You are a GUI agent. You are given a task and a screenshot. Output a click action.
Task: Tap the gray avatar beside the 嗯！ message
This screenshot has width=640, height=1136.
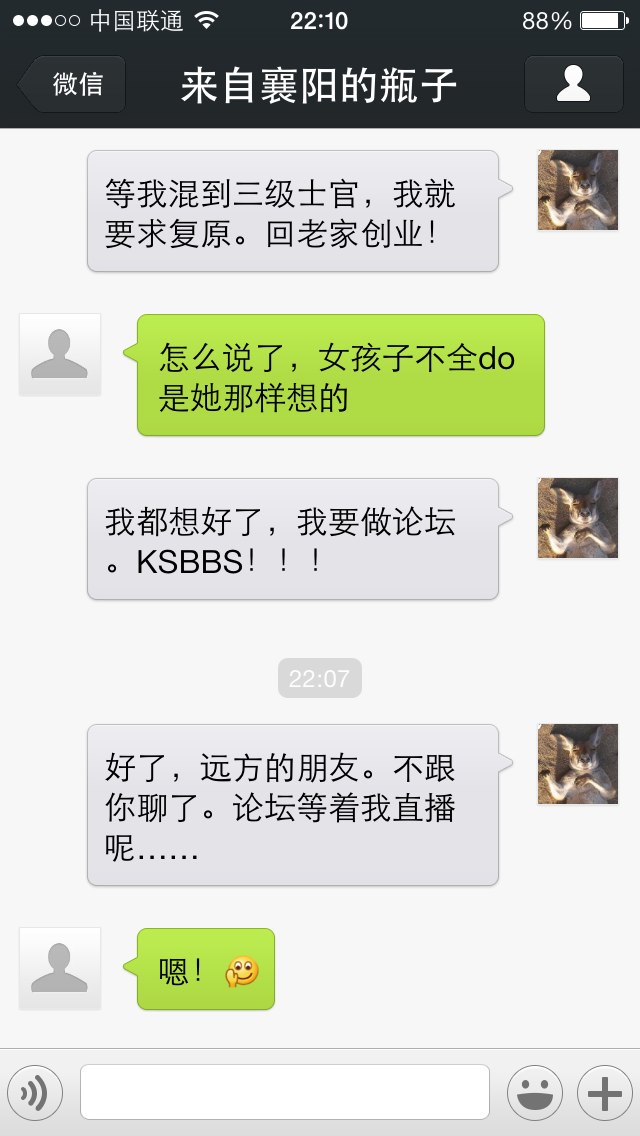pos(59,969)
